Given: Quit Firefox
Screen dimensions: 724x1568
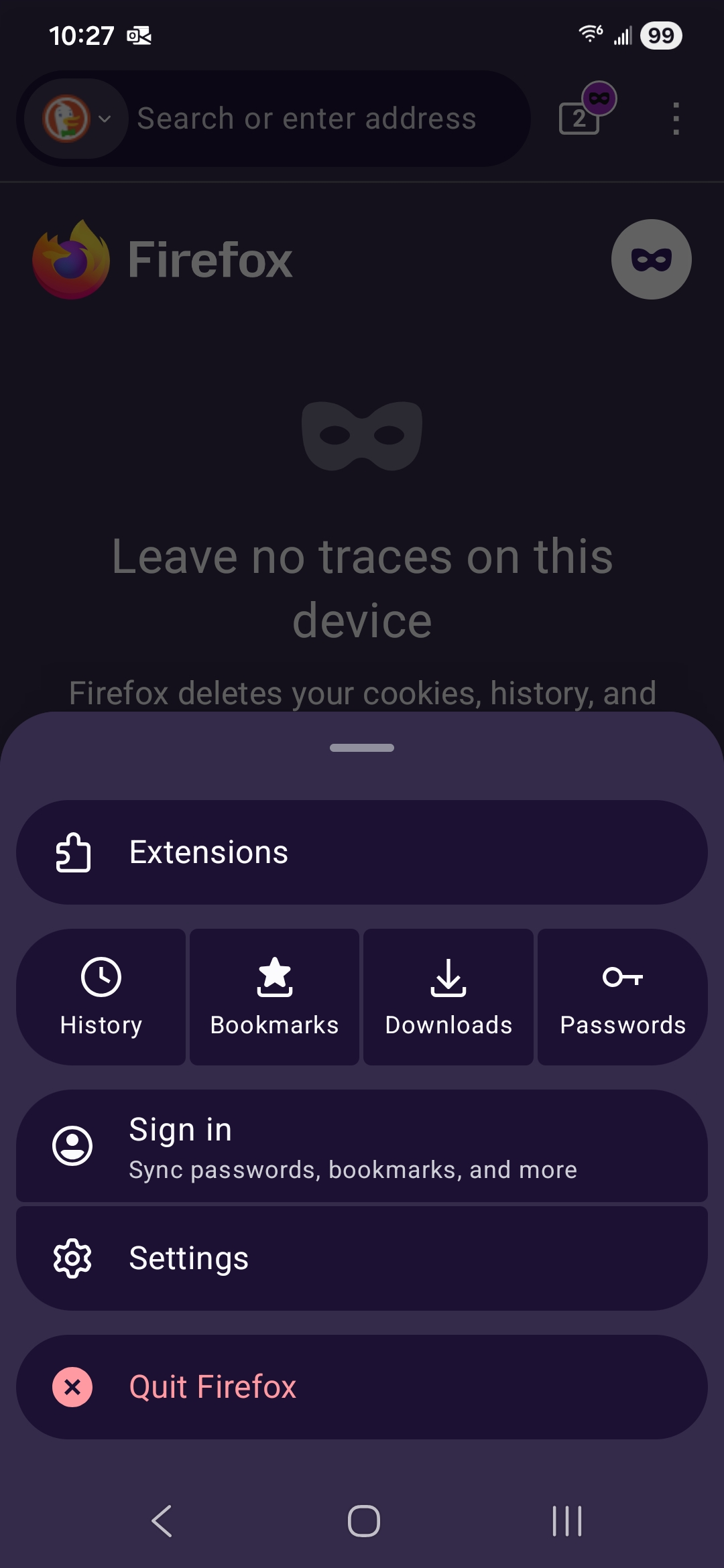Looking at the screenshot, I should click(x=362, y=1387).
